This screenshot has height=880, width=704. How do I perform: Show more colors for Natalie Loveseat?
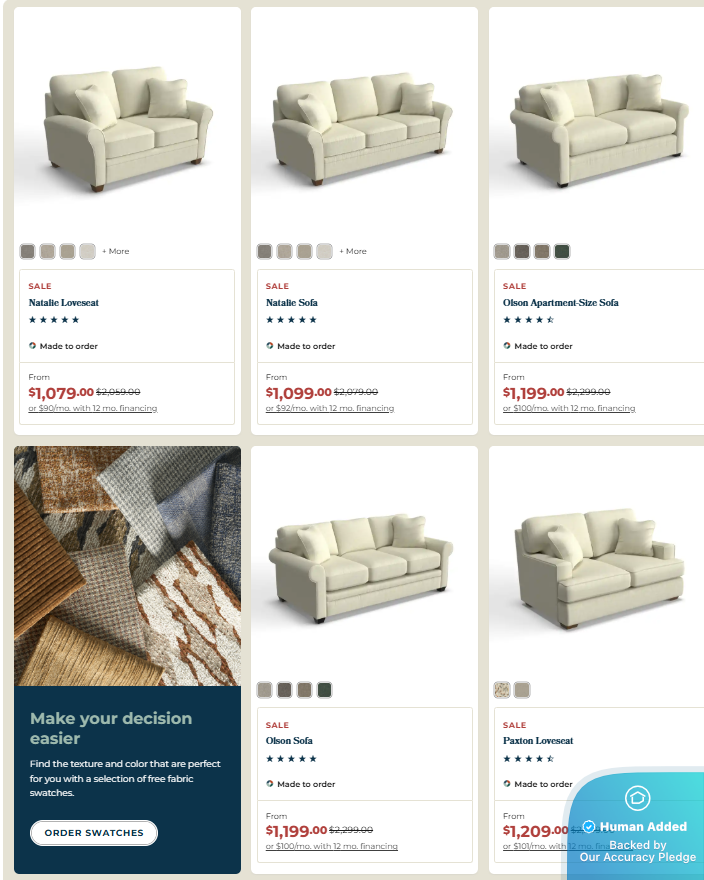[116, 251]
